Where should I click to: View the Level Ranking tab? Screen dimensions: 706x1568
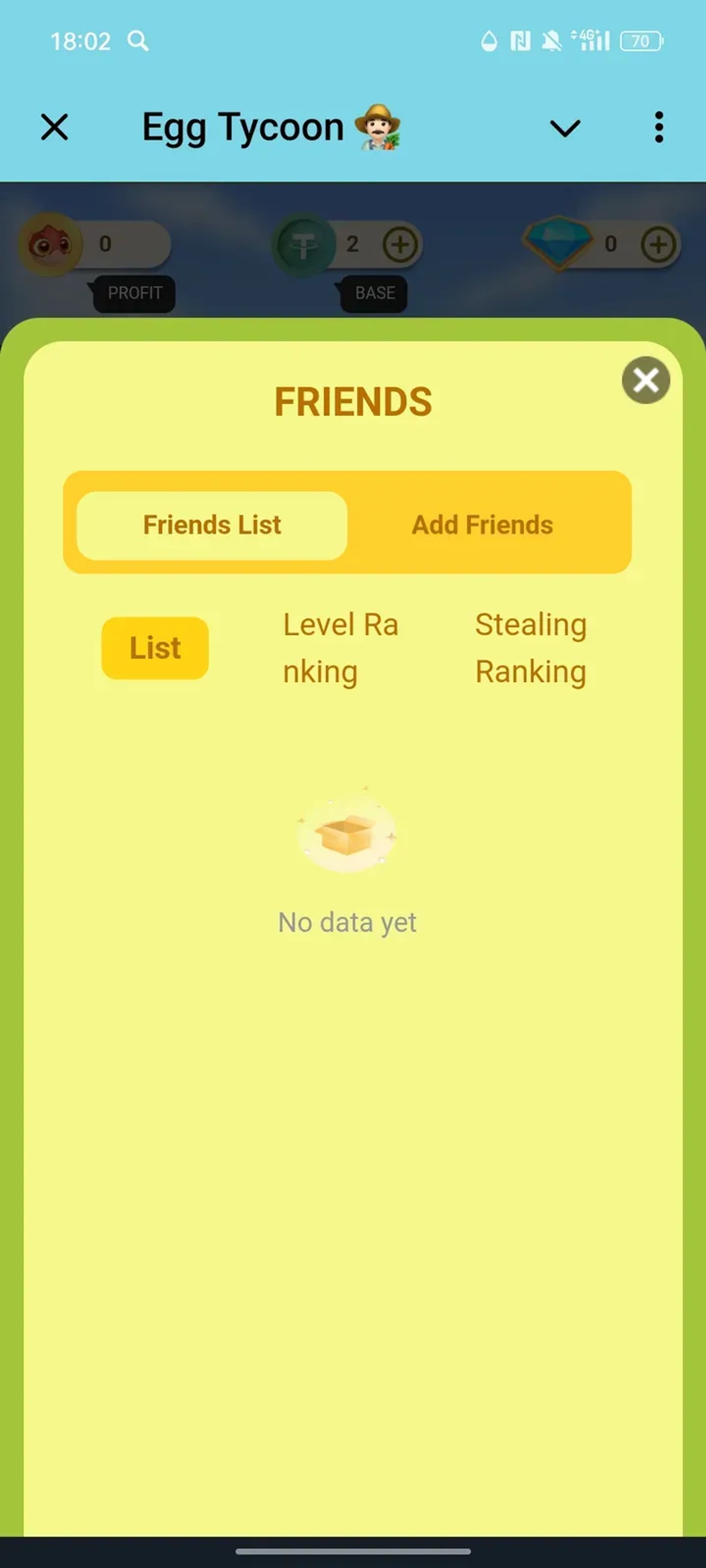click(x=341, y=648)
